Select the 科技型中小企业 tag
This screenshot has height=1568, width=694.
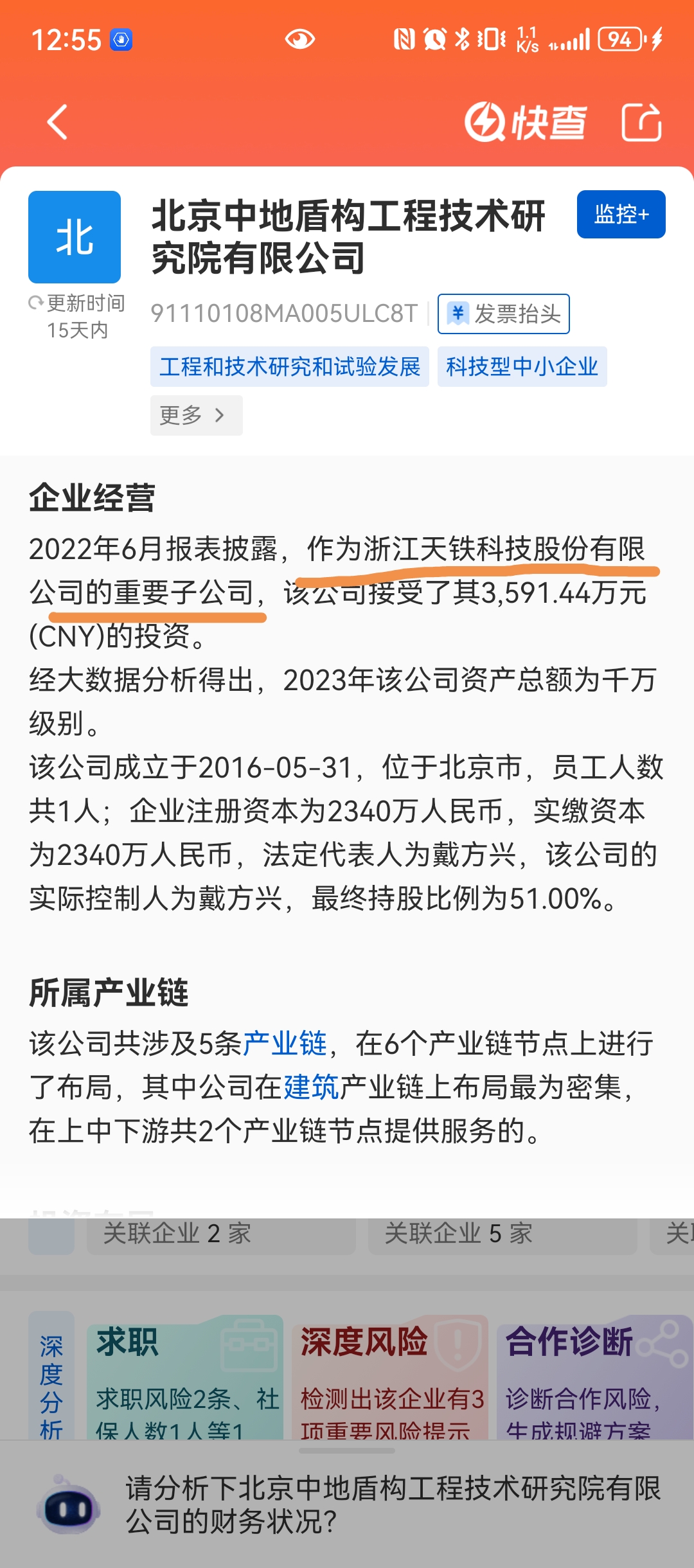coord(522,366)
